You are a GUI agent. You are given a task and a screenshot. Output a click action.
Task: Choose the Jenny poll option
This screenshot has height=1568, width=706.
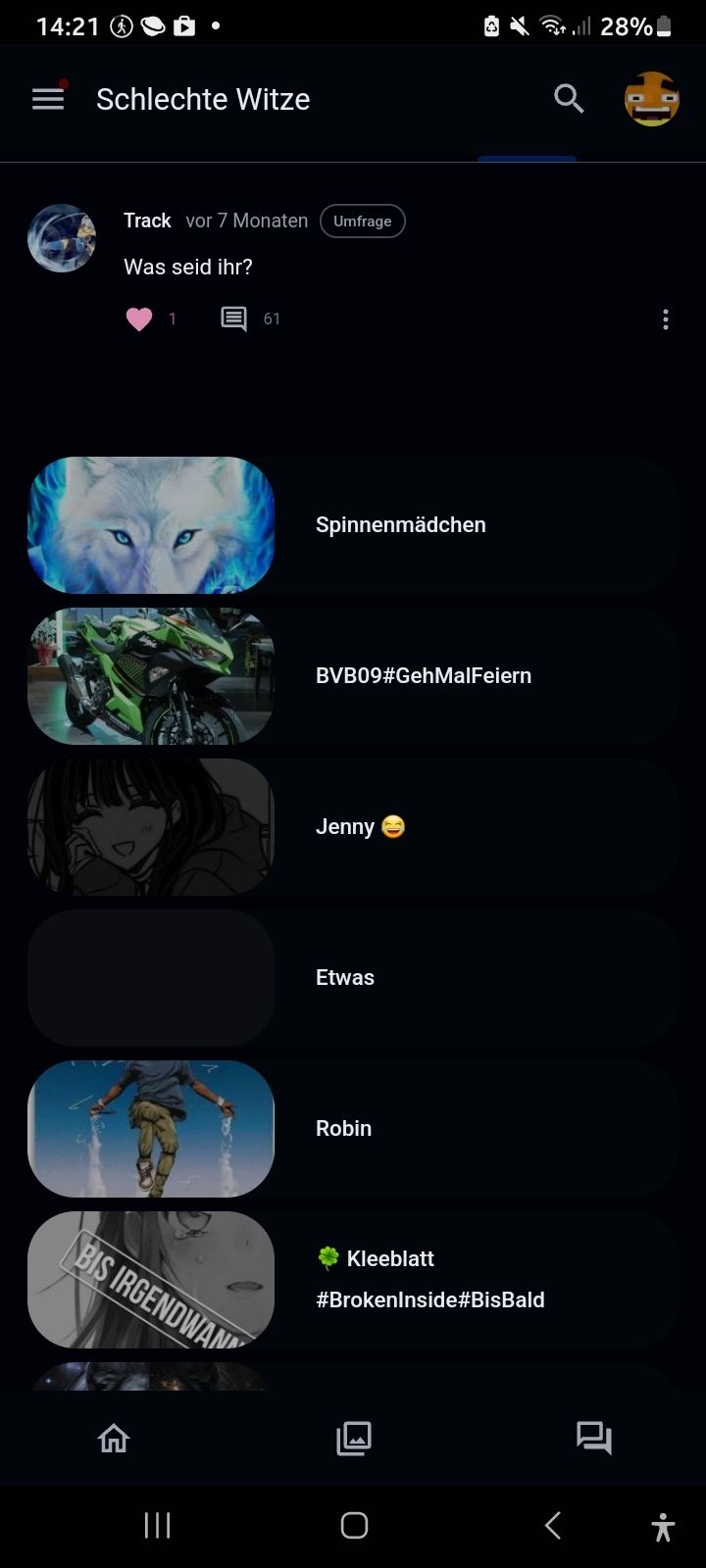coord(353,827)
